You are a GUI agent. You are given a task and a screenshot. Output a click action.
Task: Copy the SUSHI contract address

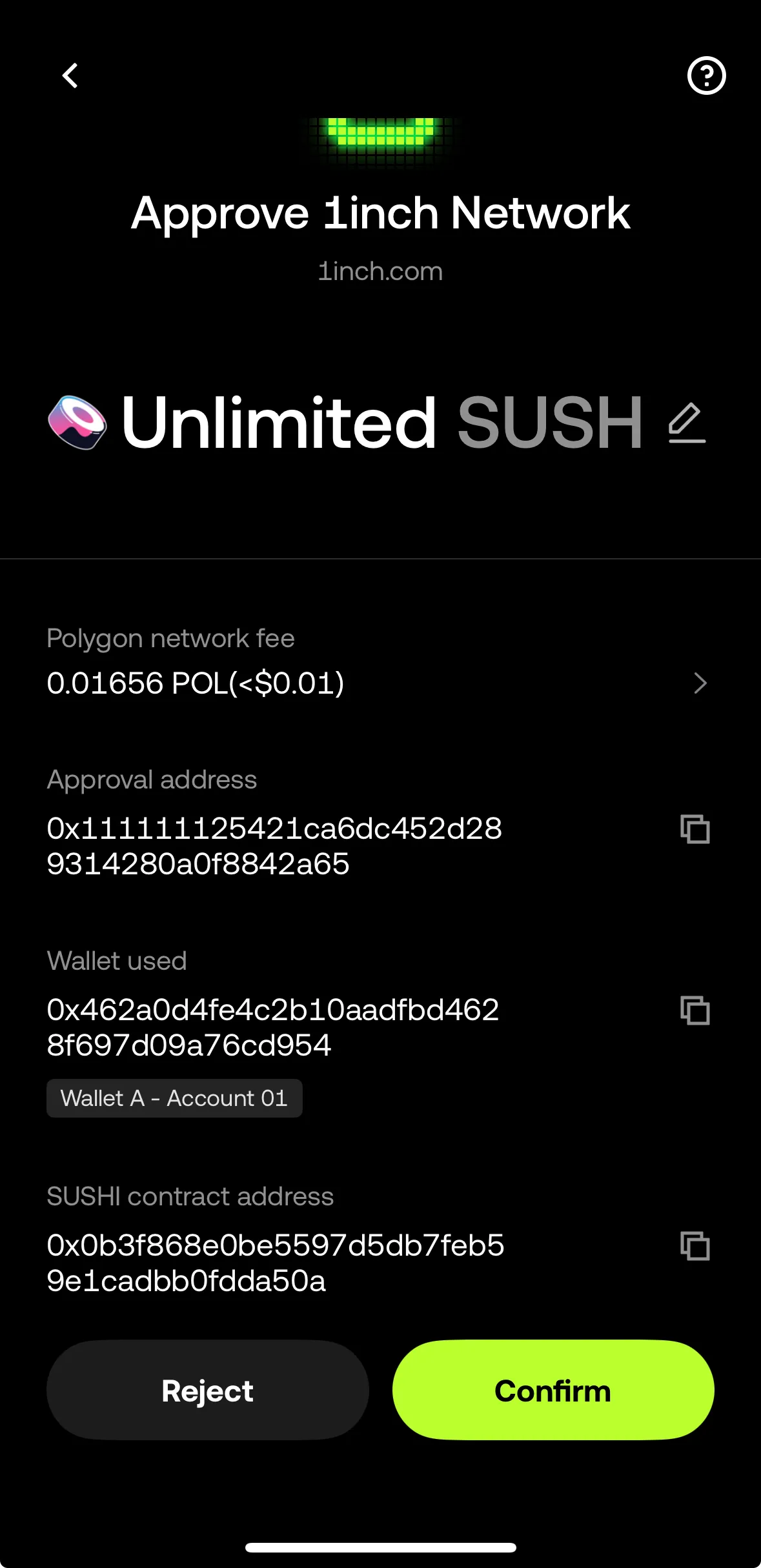click(694, 1246)
